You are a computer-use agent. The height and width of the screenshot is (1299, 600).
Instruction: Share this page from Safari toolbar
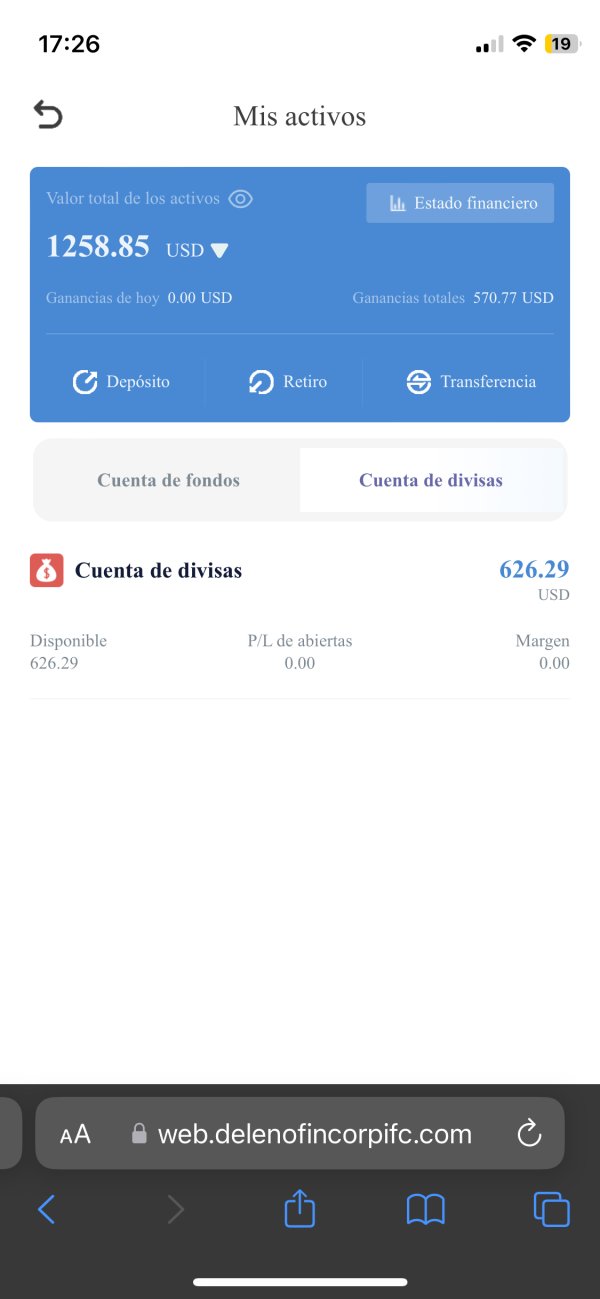coord(300,1209)
